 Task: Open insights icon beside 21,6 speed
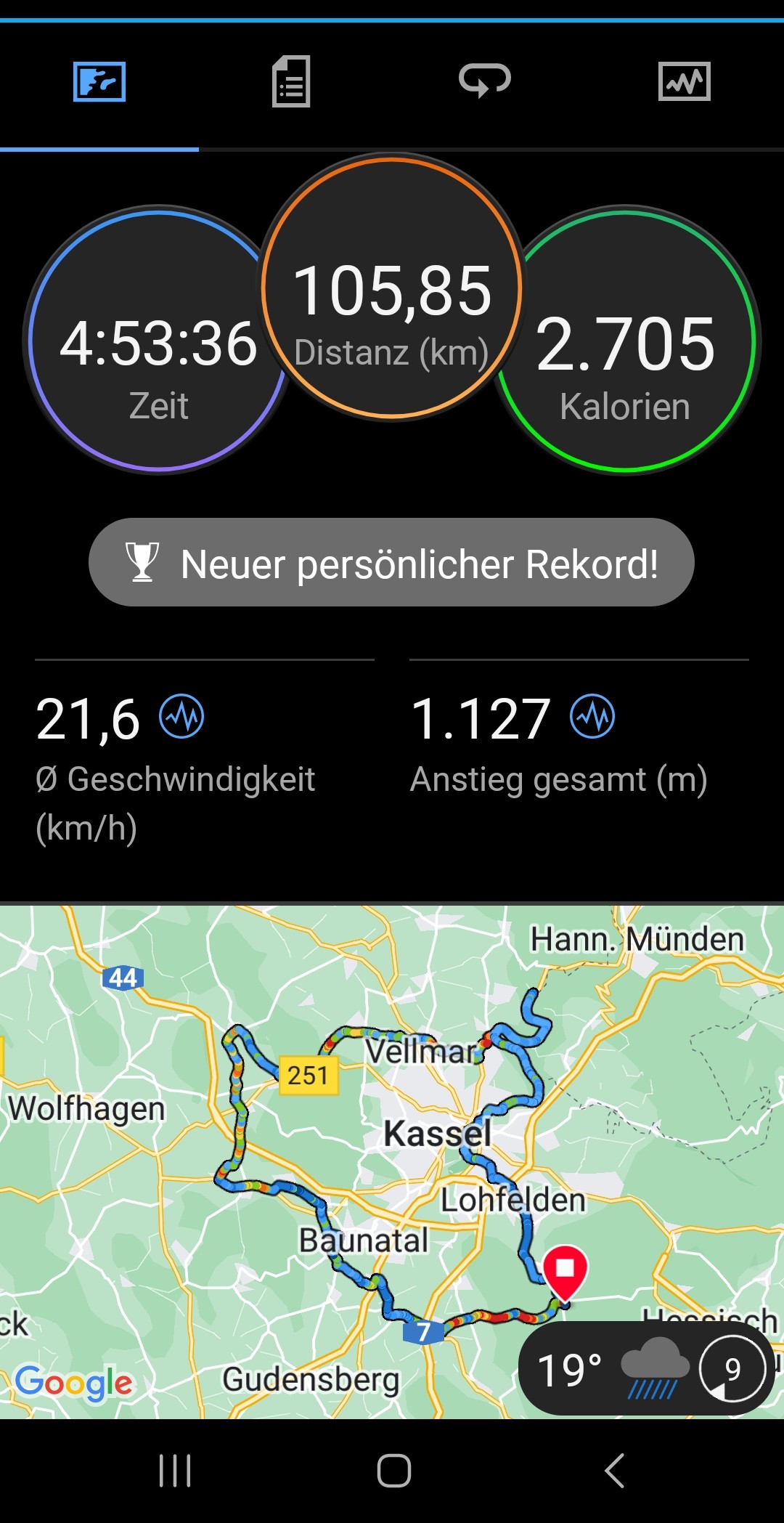181,717
